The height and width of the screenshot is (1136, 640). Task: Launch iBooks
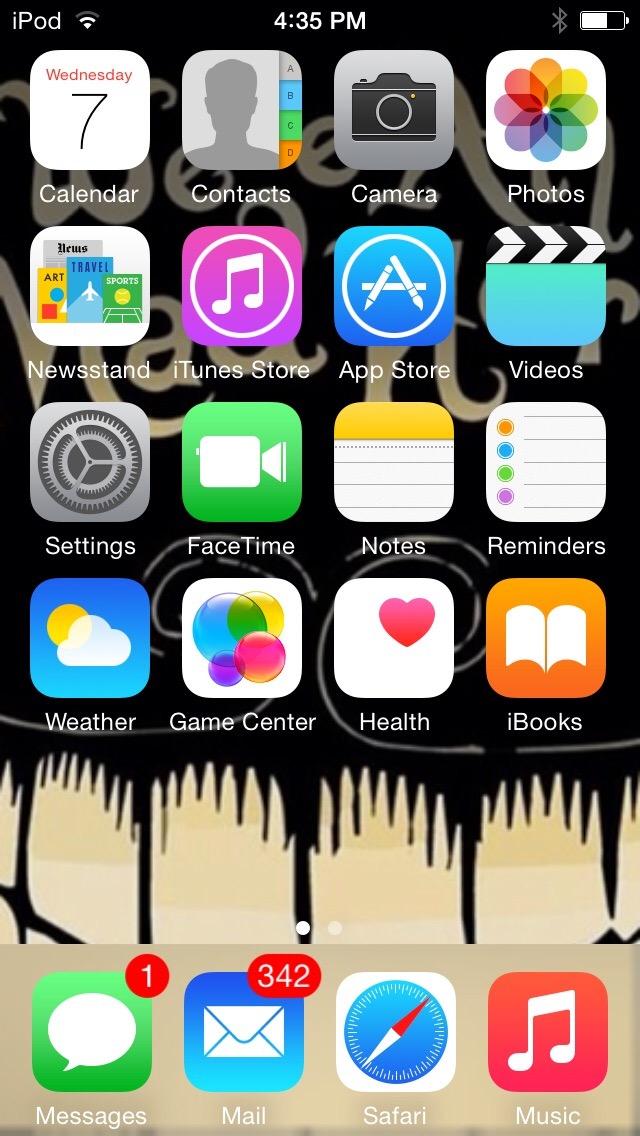tap(546, 638)
